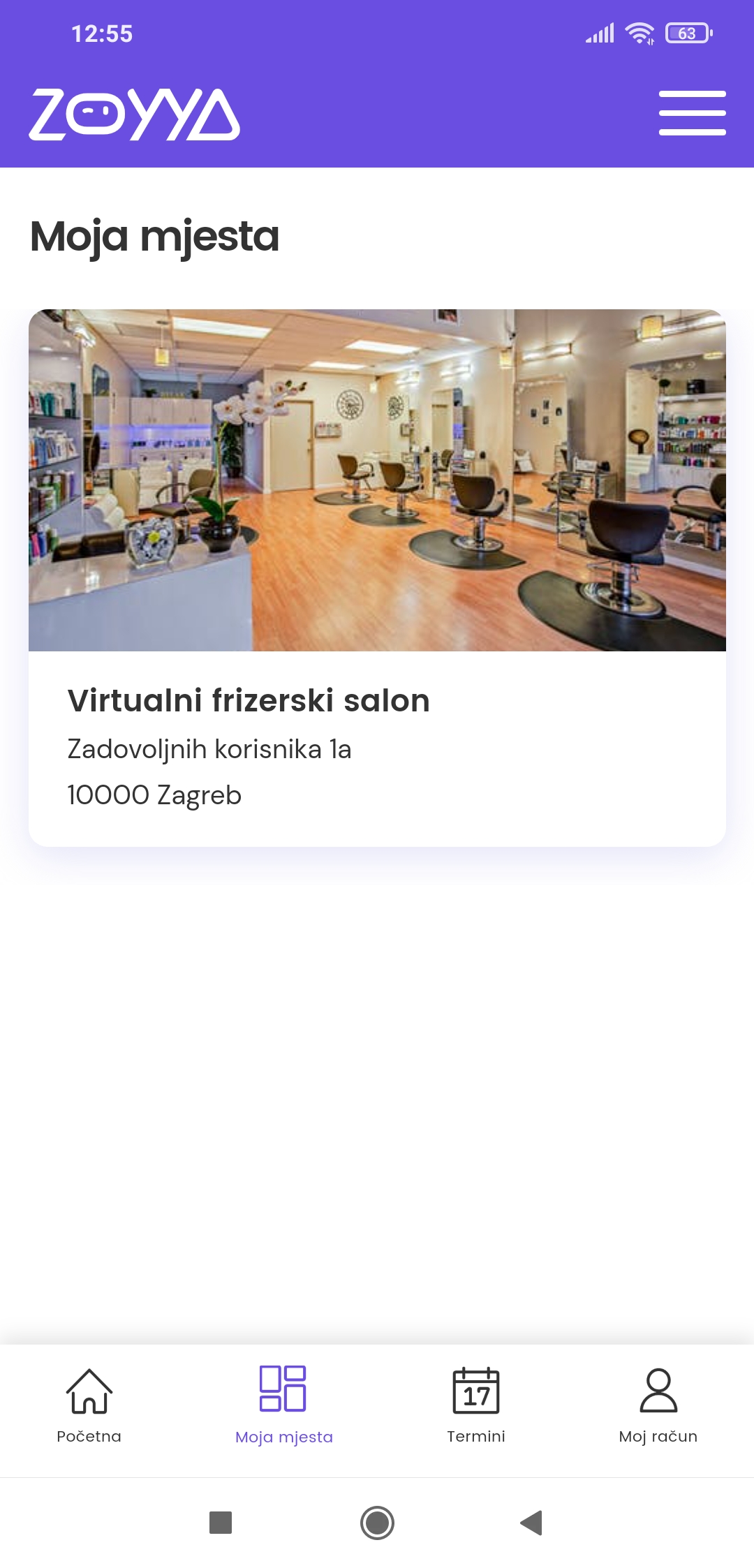754x1568 pixels.
Task: Tap the system back button
Action: [x=531, y=1523]
